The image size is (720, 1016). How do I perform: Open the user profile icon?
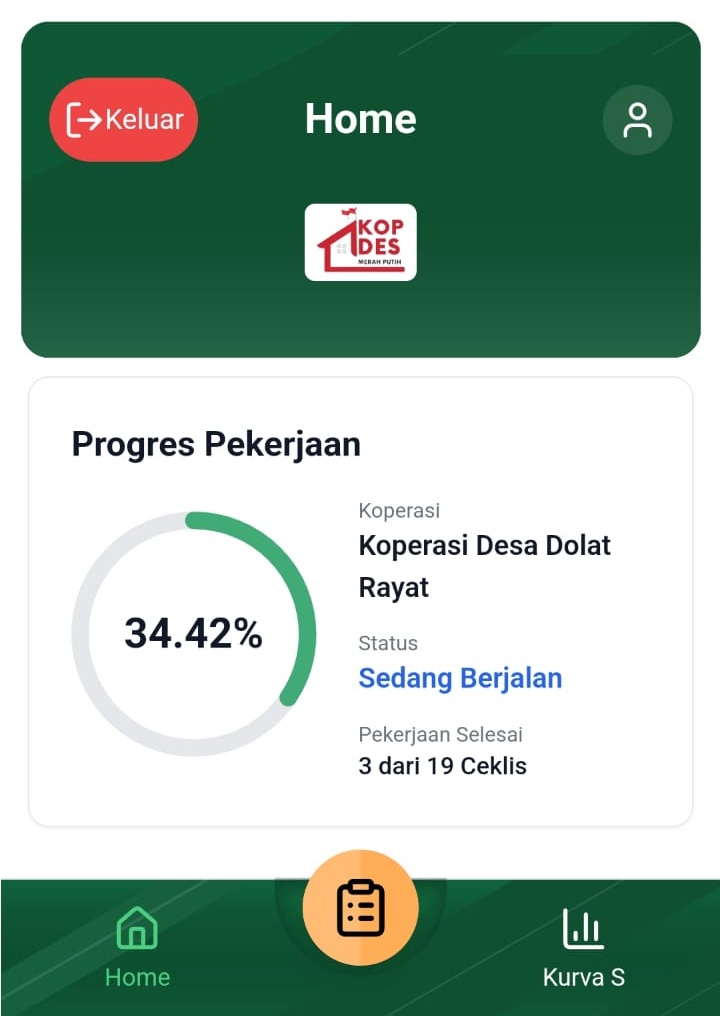coord(637,120)
